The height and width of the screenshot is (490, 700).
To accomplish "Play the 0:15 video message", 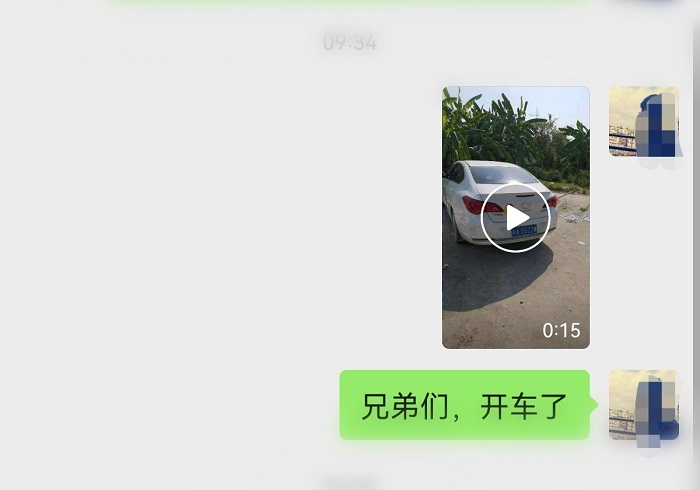I will 516,217.
